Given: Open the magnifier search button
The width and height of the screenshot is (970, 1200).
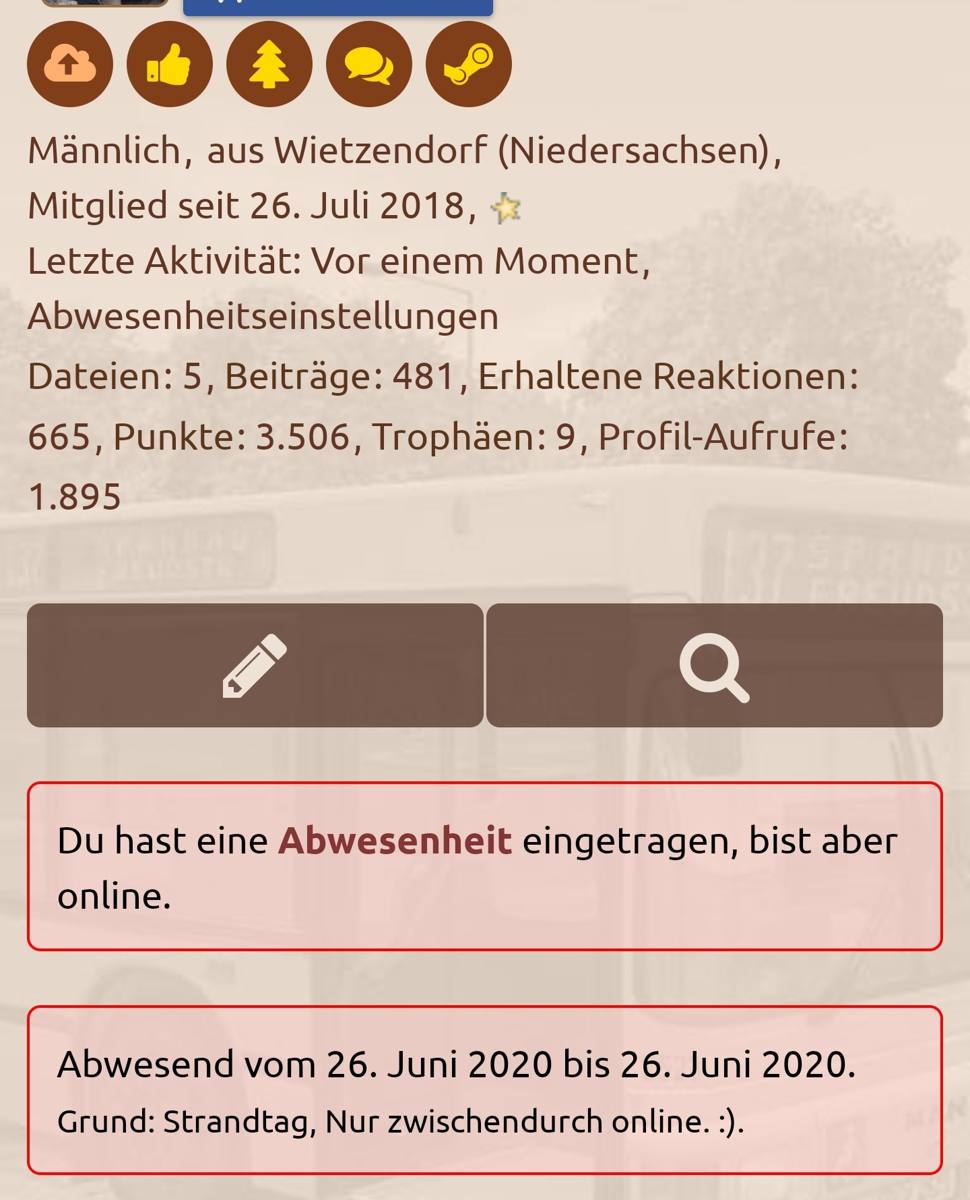Looking at the screenshot, I should point(714,665).
